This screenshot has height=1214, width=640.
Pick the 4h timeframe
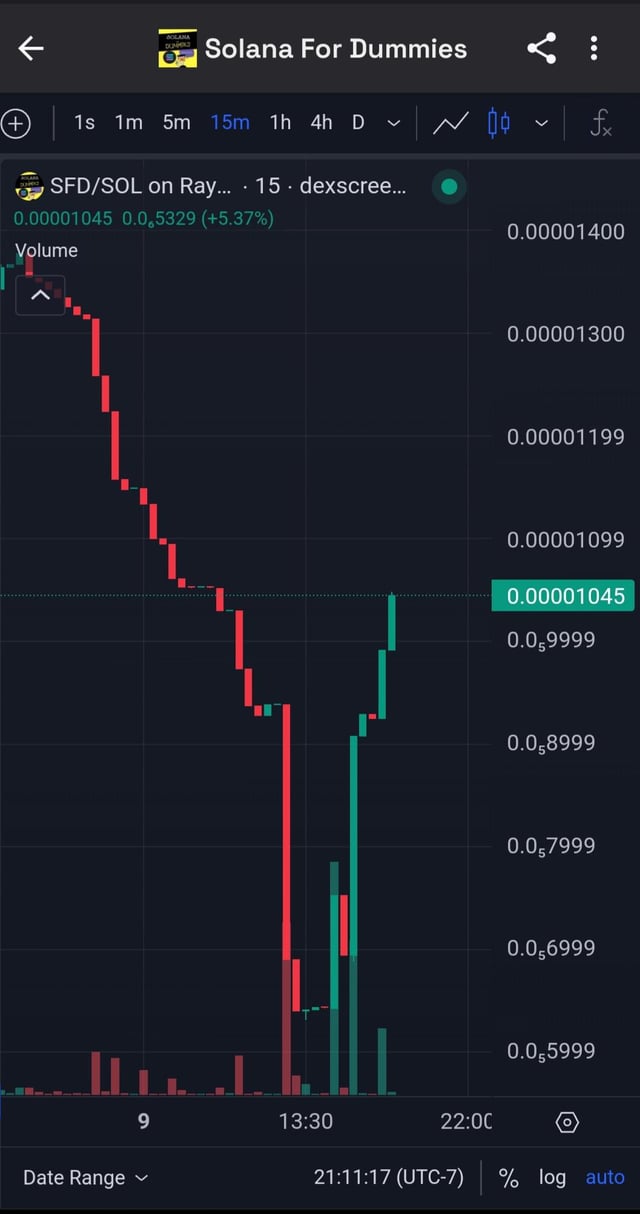point(321,122)
